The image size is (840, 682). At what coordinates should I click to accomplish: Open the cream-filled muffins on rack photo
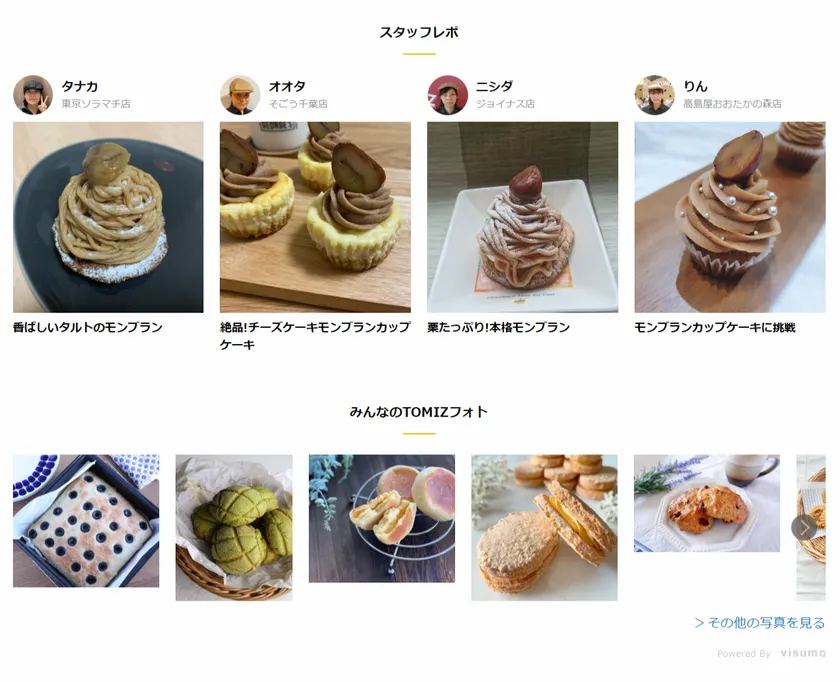381,518
